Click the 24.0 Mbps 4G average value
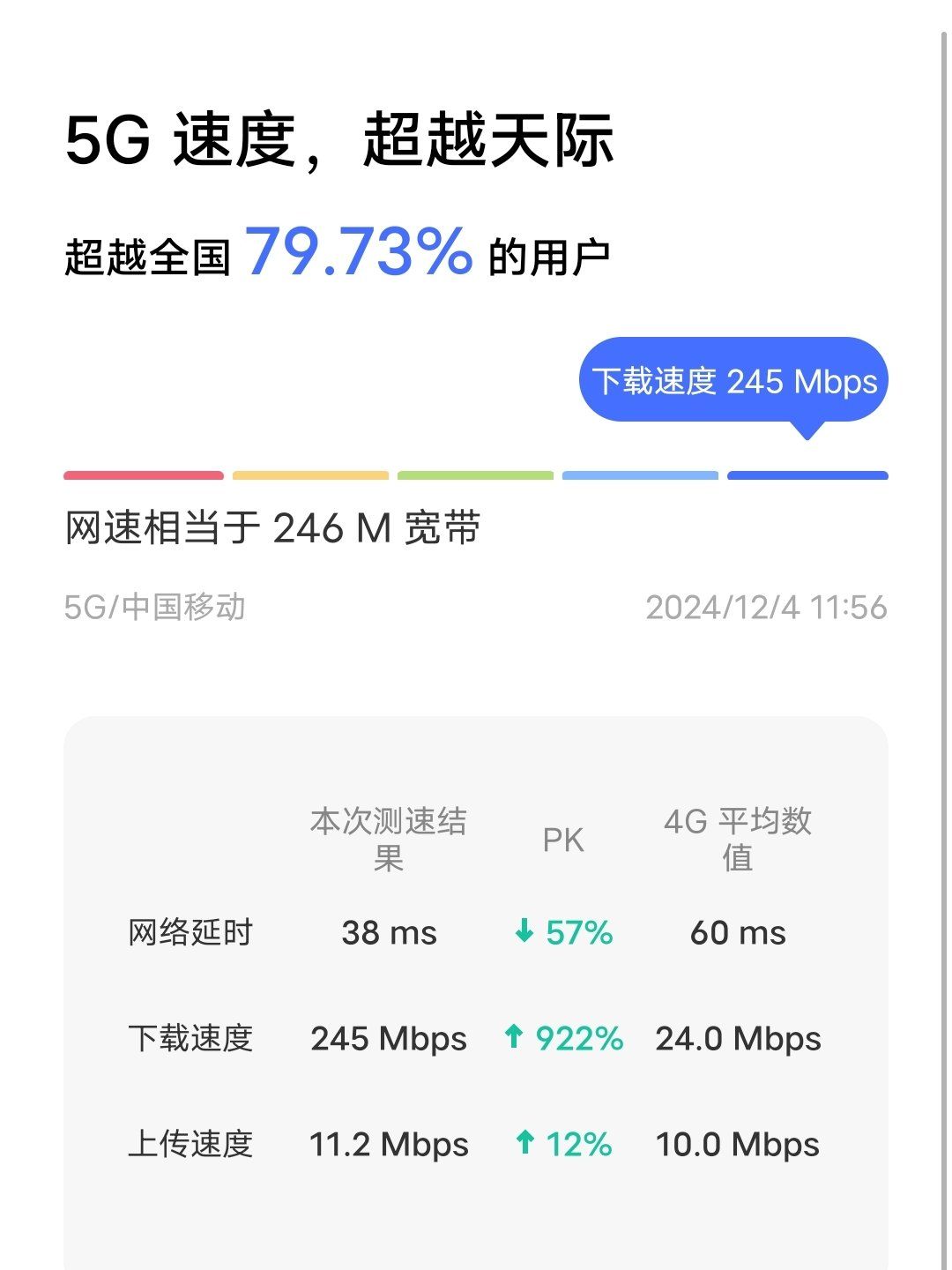The height and width of the screenshot is (1270, 952). (x=739, y=1039)
